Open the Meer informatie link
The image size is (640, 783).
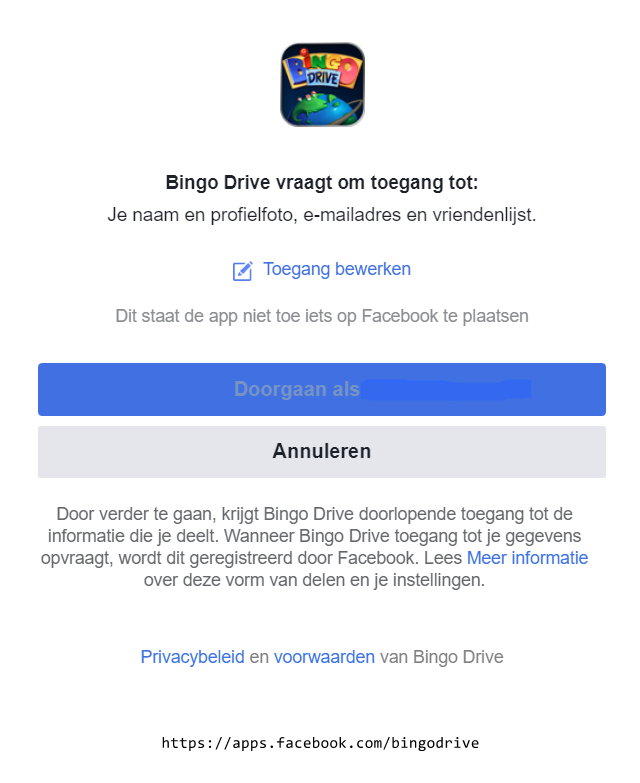tap(527, 558)
